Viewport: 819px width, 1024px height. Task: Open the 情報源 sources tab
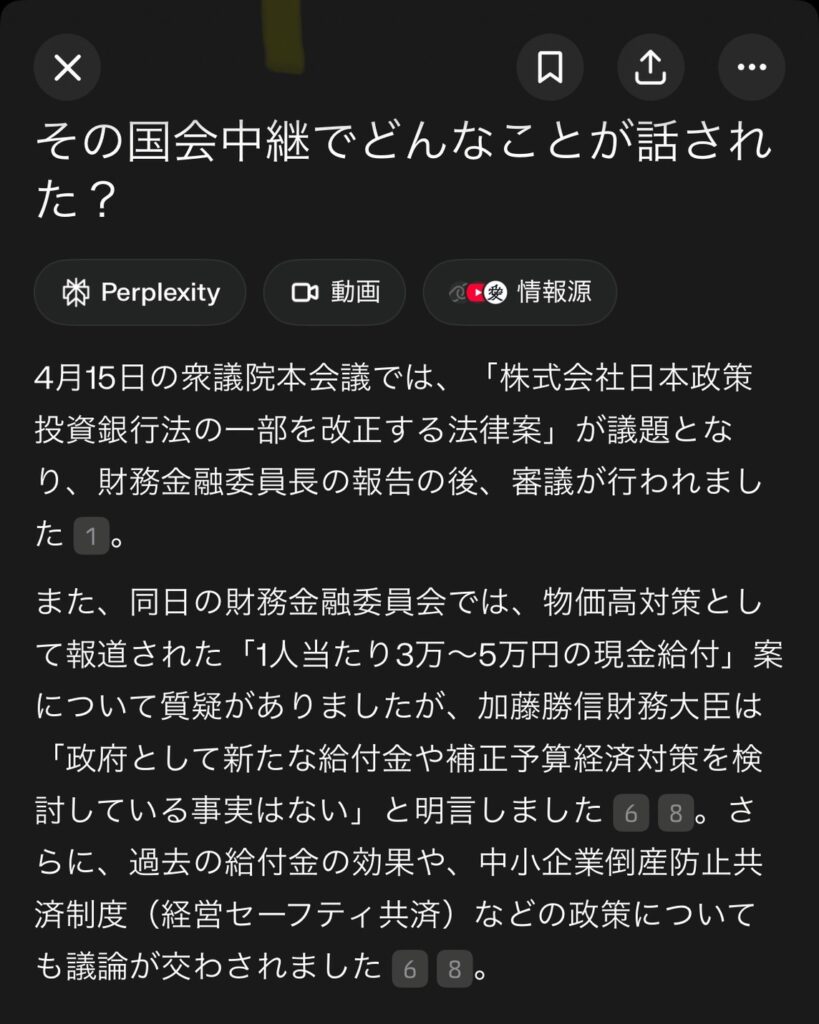[x=519, y=292]
